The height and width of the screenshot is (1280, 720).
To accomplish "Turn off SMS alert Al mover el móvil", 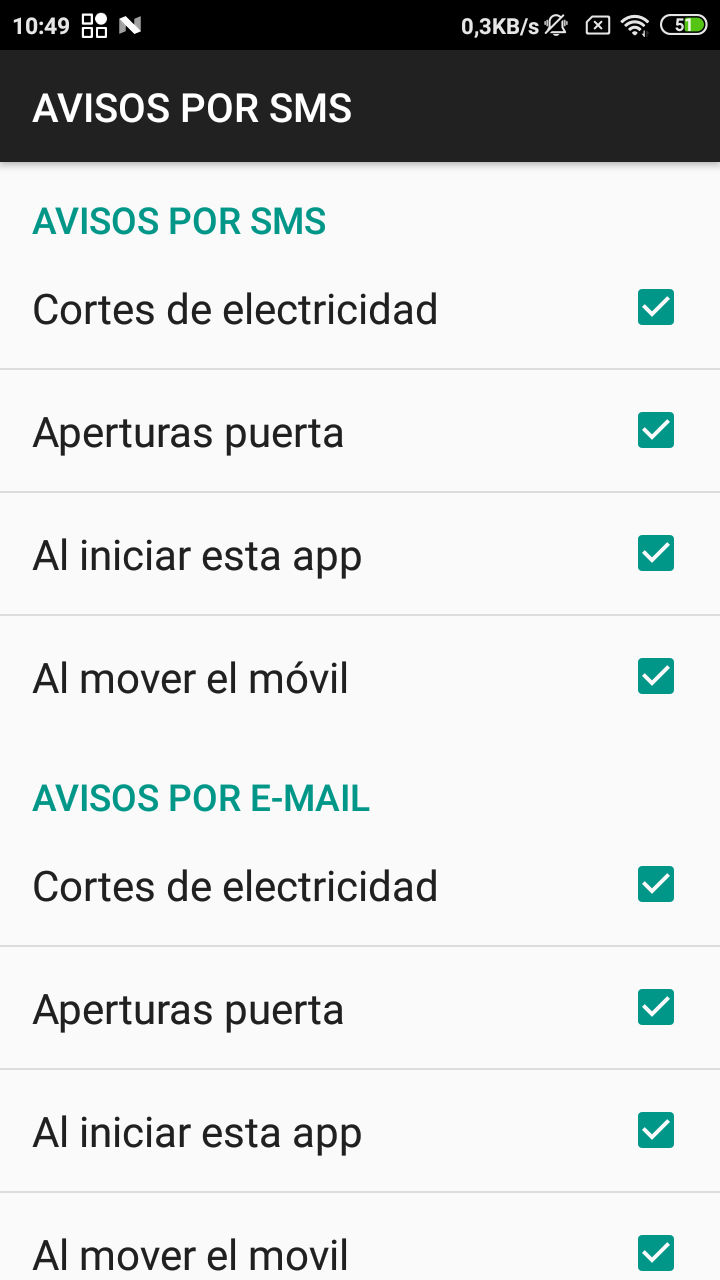I will pos(656,677).
